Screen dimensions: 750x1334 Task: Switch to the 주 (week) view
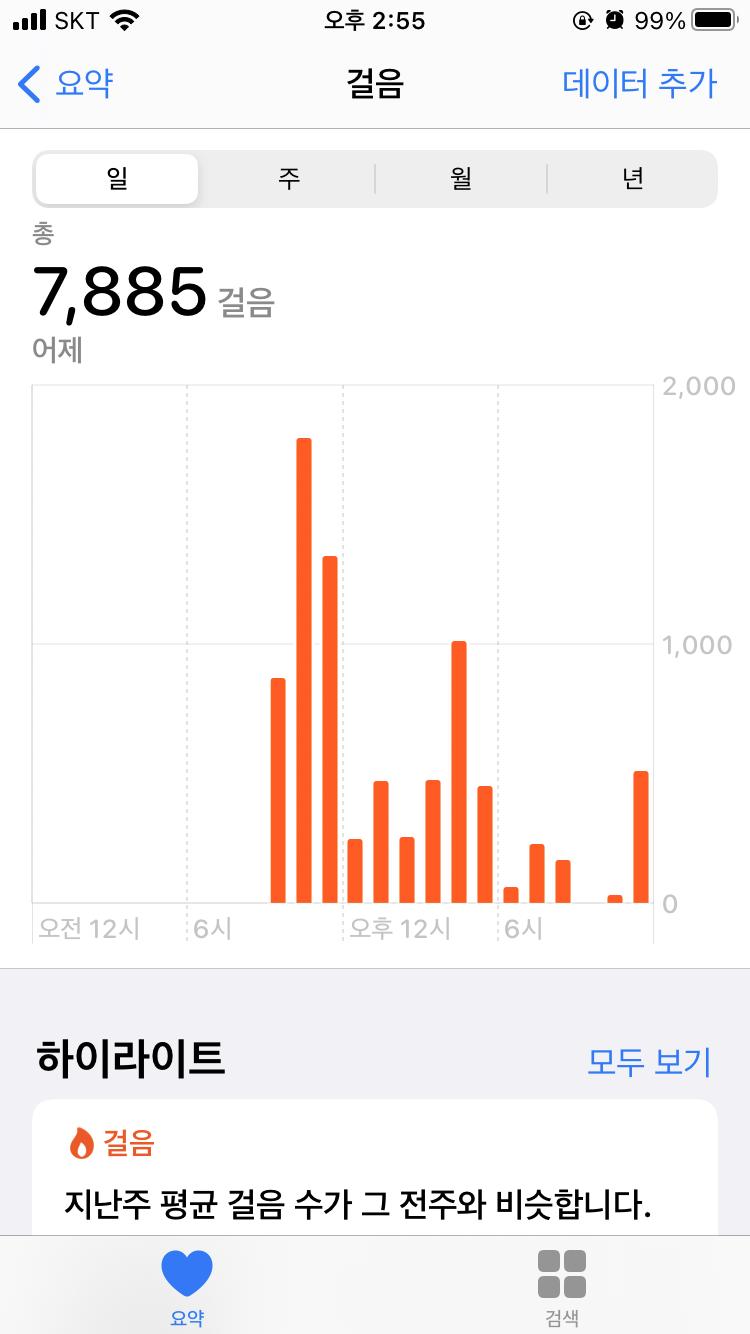[289, 179]
